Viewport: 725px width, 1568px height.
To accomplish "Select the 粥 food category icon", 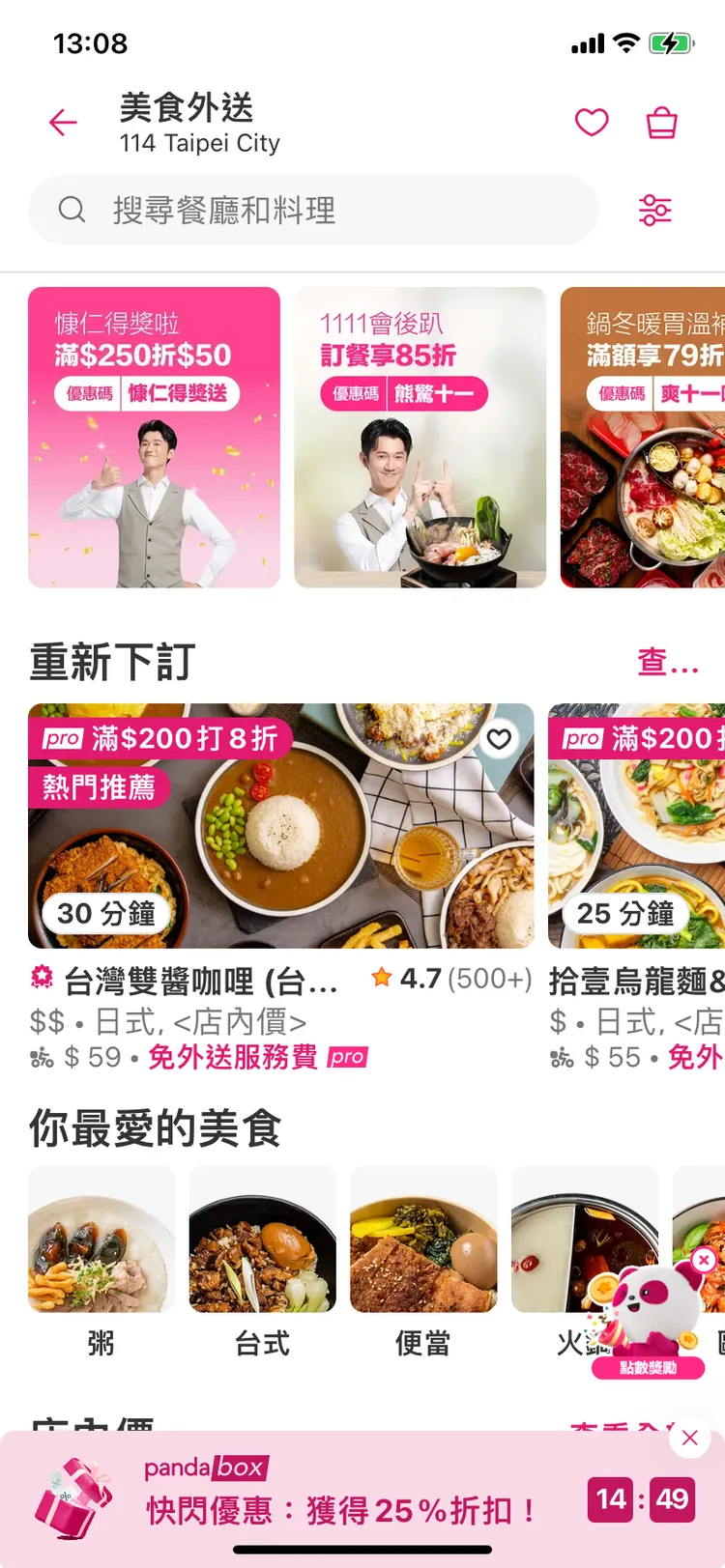I will point(101,1240).
